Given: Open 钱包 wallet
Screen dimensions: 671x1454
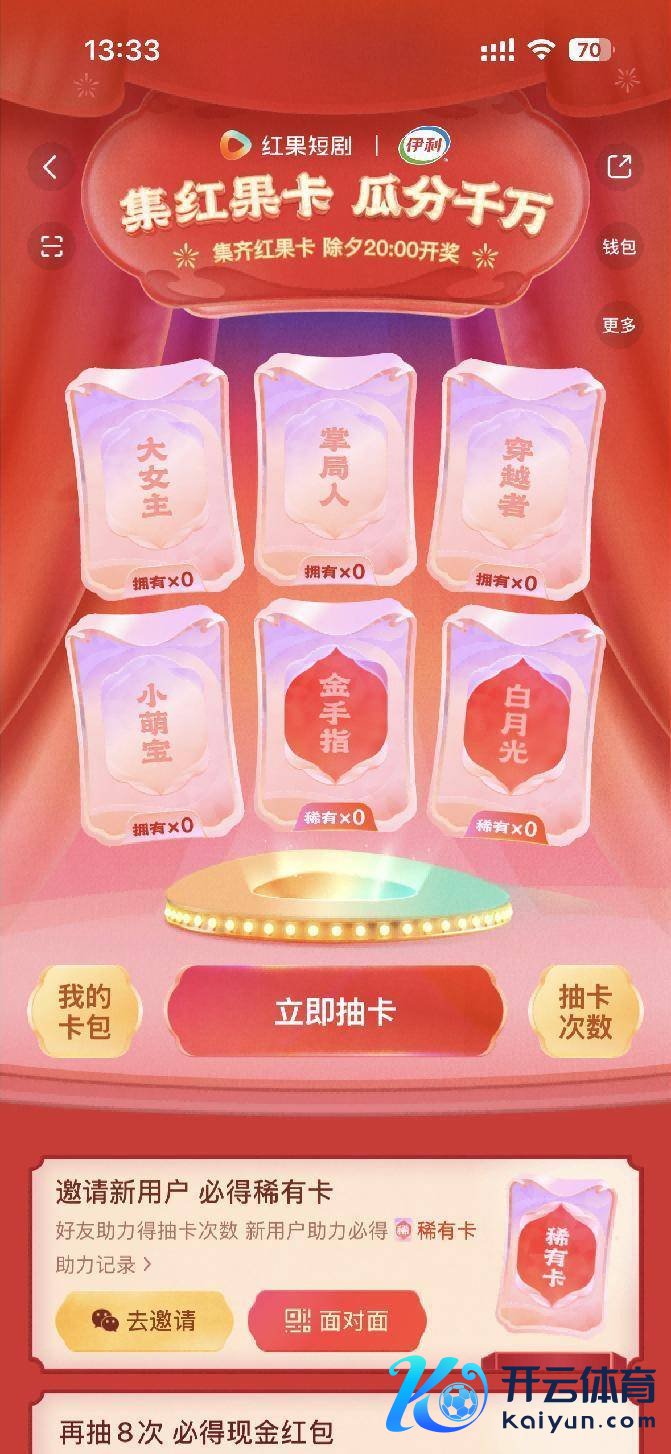Looking at the screenshot, I should tap(619, 246).
